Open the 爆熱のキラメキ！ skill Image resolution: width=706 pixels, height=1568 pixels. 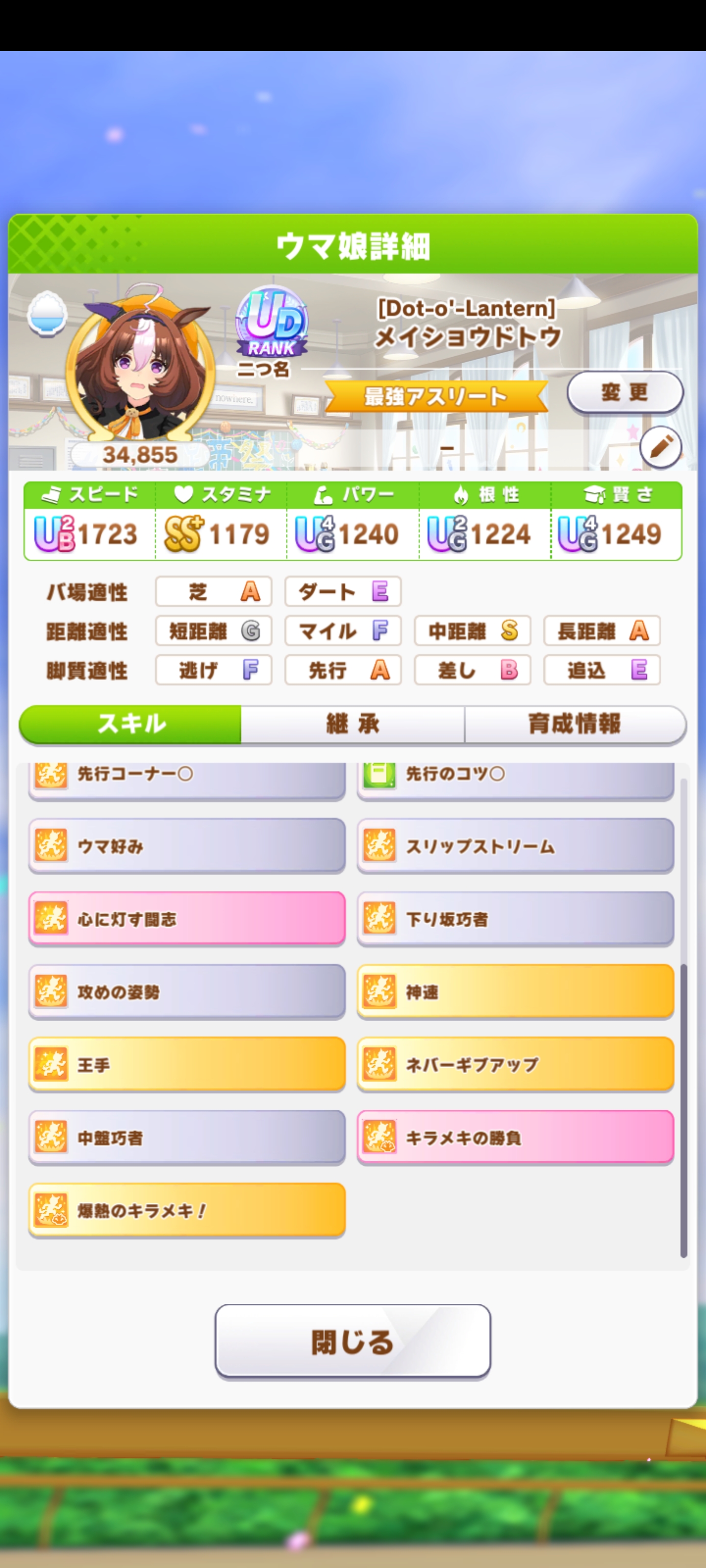[186, 1210]
